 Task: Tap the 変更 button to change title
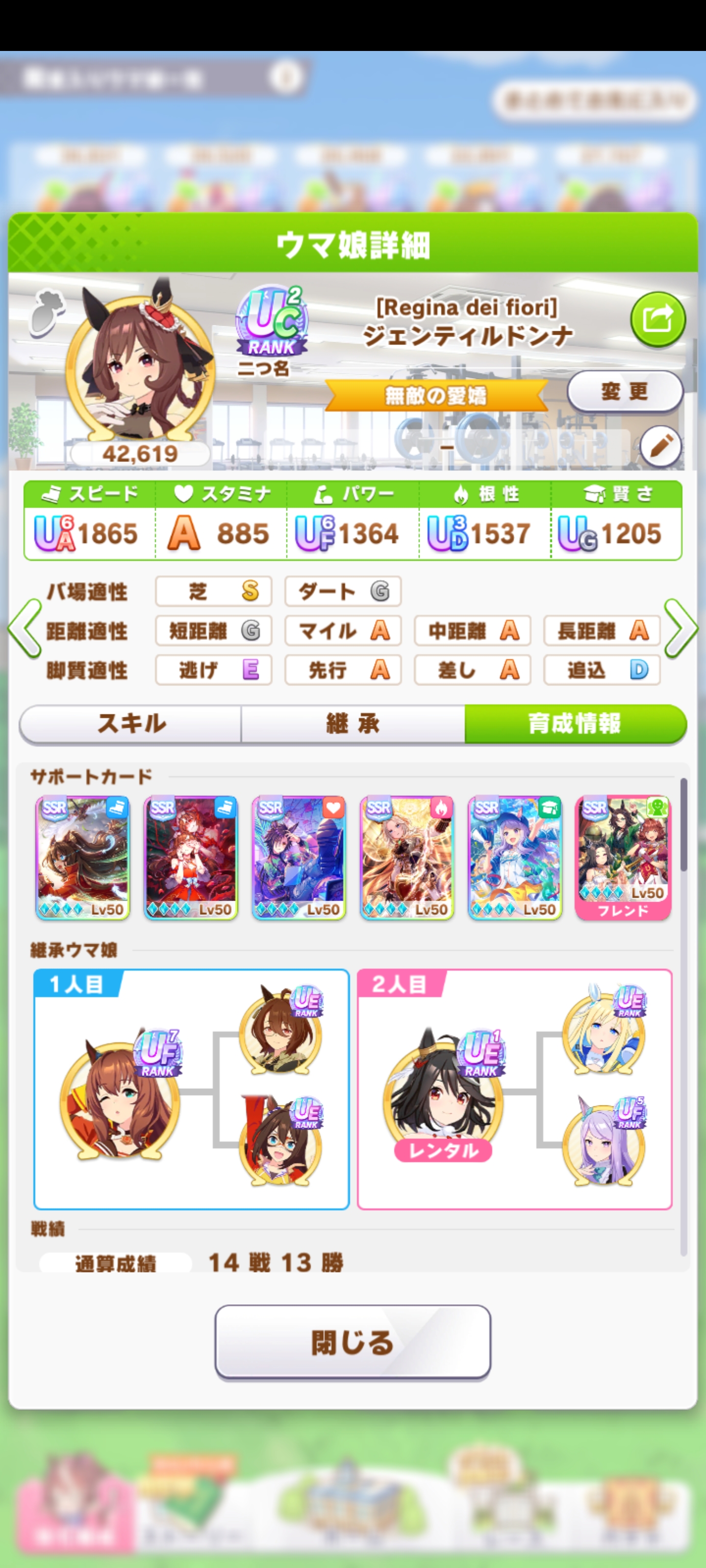pyautogui.click(x=625, y=392)
